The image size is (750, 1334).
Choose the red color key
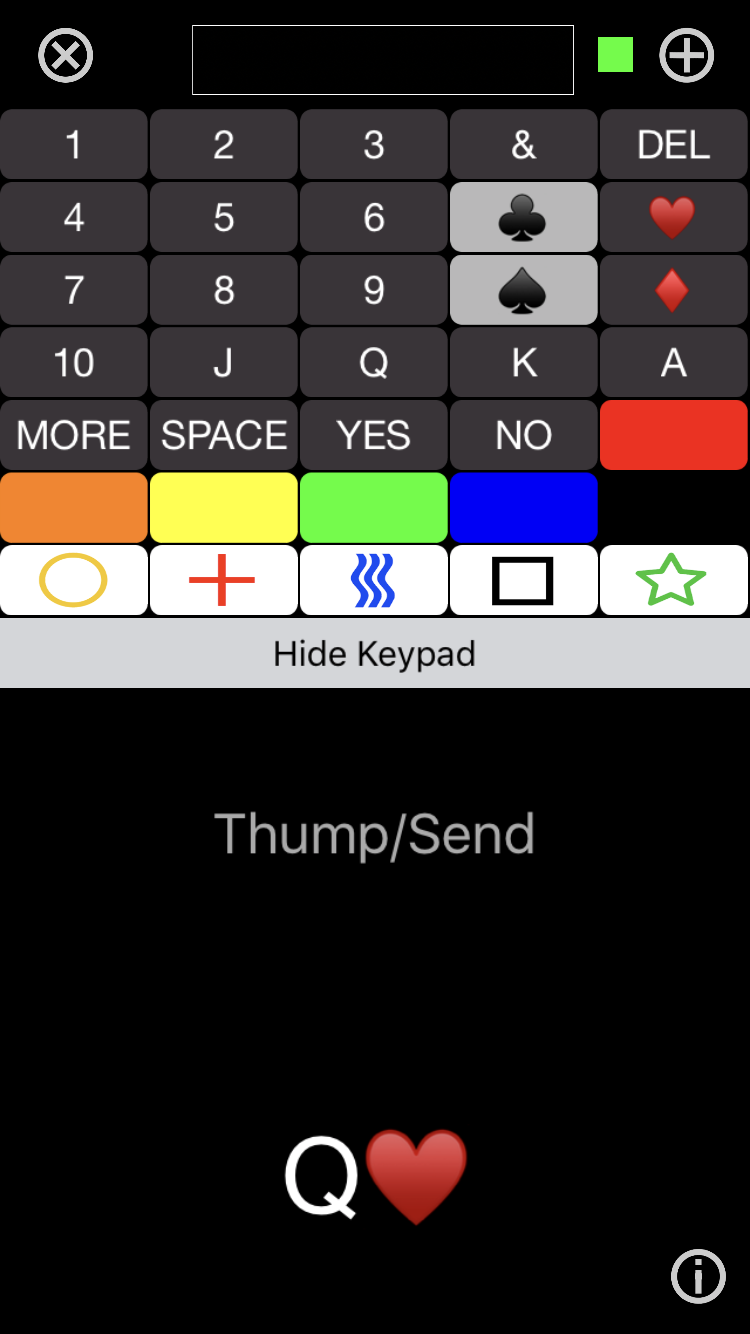tap(674, 435)
